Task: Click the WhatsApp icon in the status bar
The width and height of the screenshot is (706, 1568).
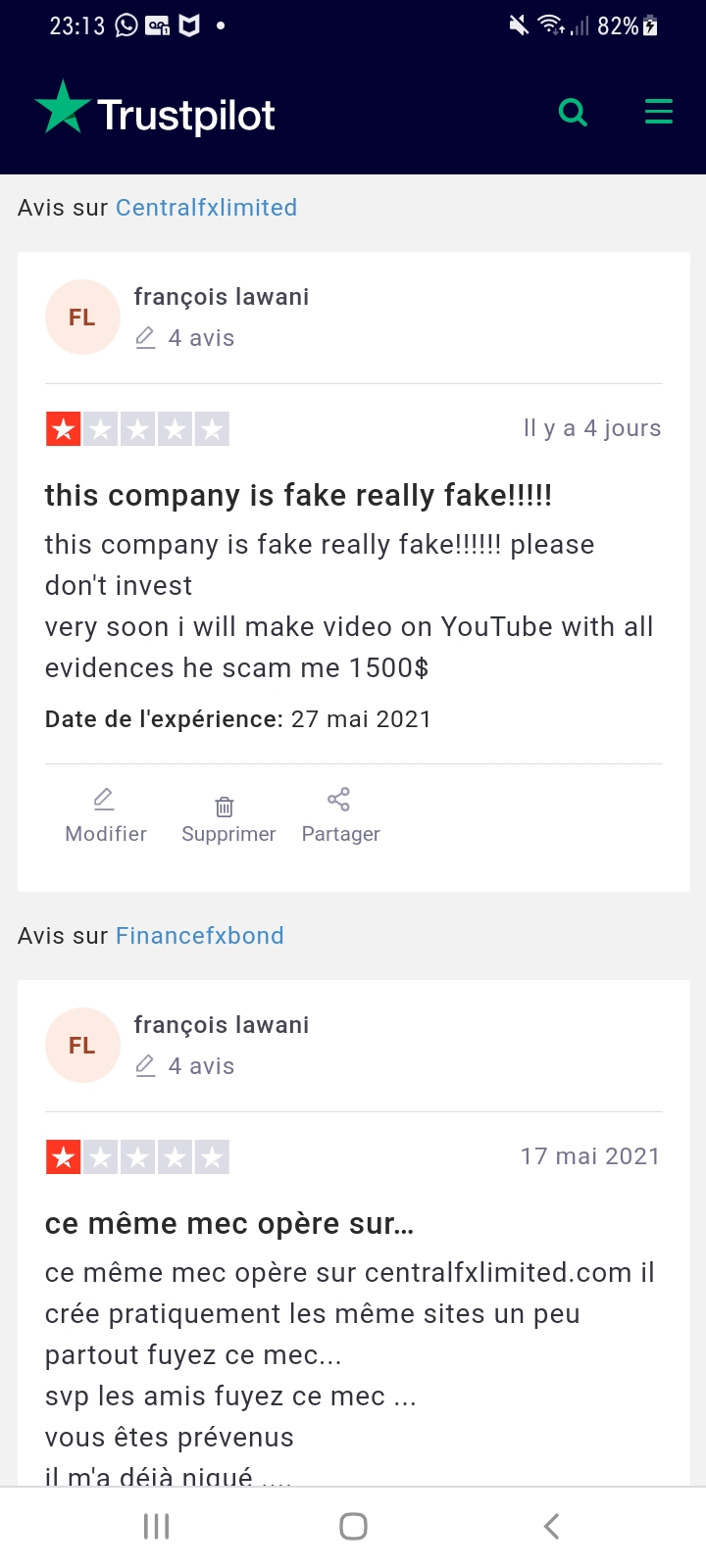Action: (125, 24)
